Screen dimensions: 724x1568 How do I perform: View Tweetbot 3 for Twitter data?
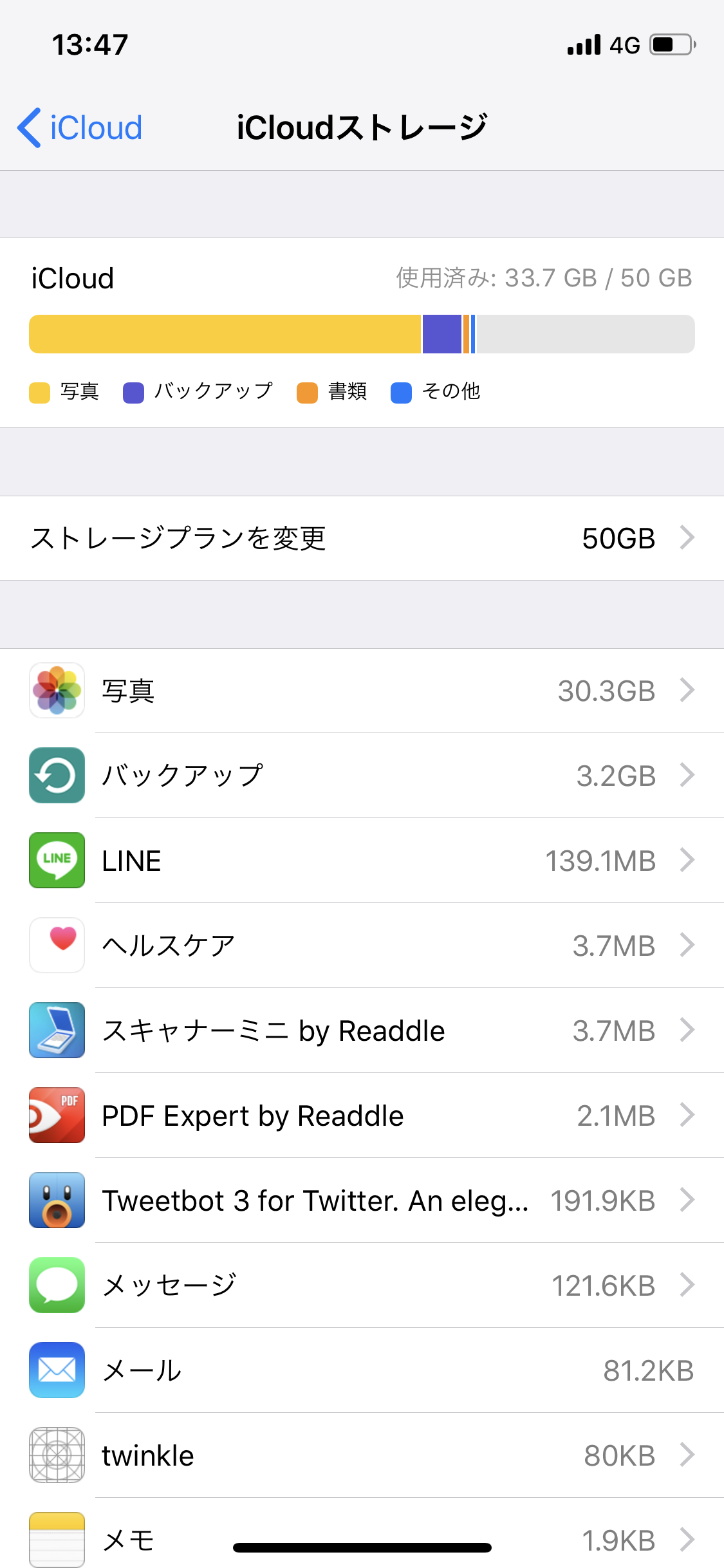[362, 1200]
